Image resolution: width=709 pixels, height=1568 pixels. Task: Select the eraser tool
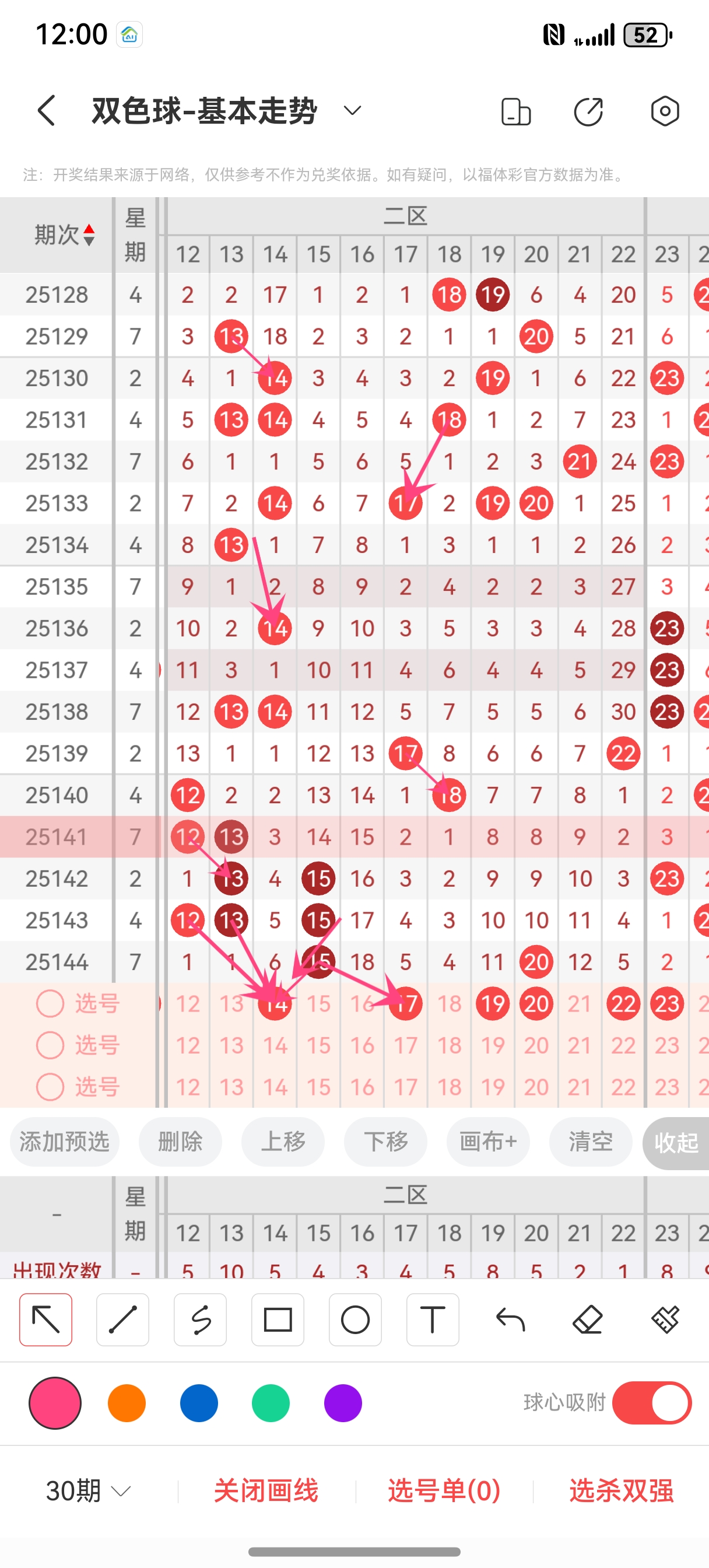587,1320
